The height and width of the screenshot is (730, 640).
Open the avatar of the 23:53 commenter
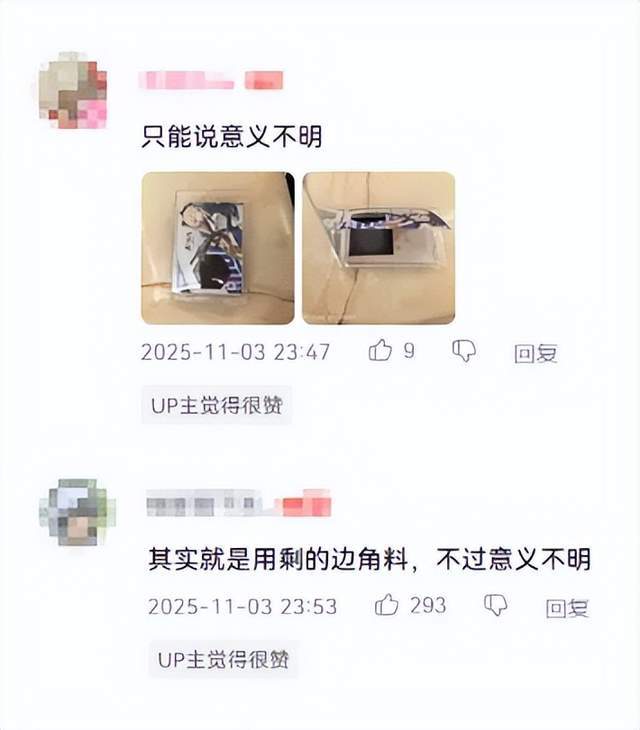(x=79, y=515)
